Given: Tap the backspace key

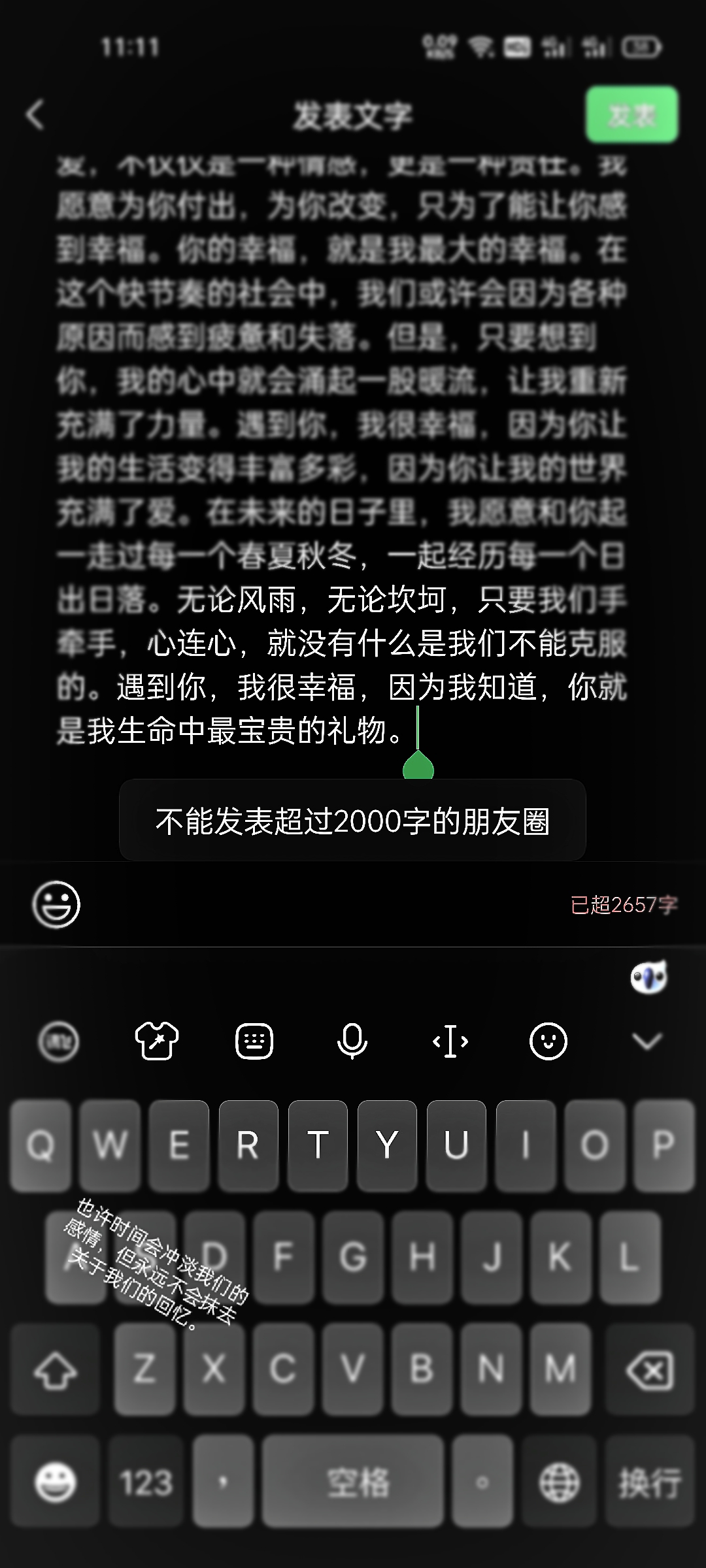Looking at the screenshot, I should tap(650, 1369).
